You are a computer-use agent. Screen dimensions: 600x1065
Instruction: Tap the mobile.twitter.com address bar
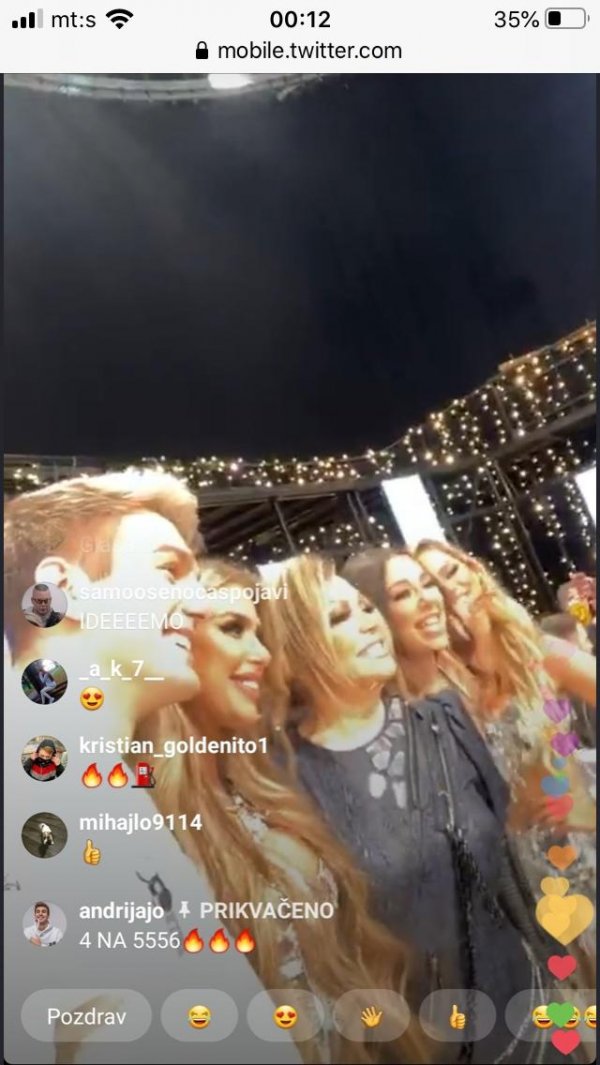coord(299,51)
